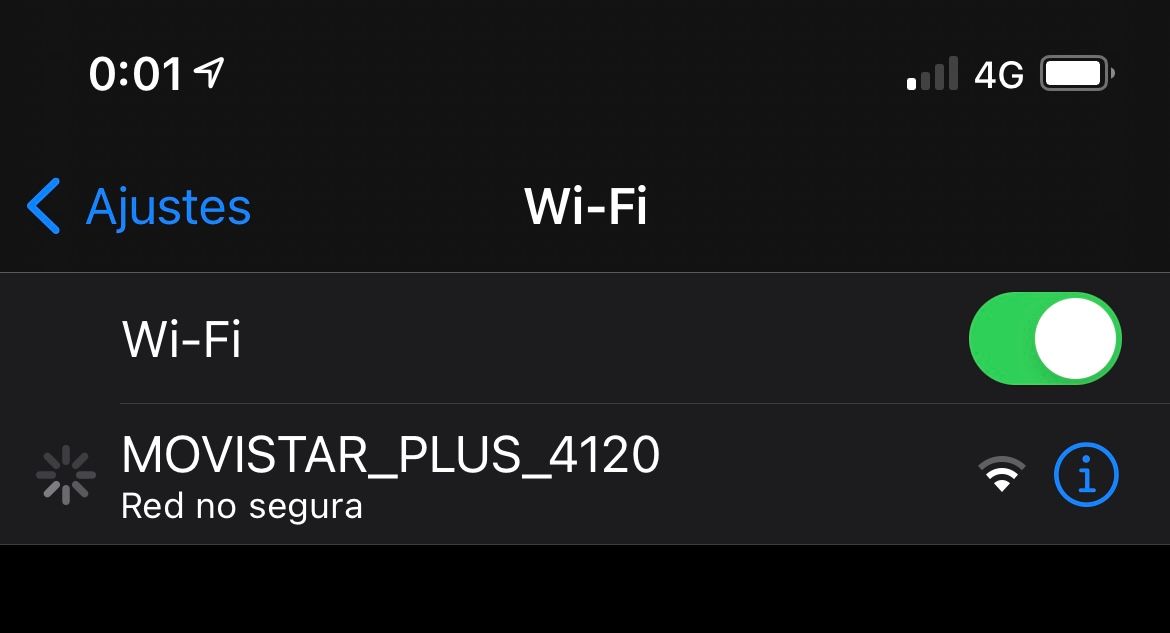The height and width of the screenshot is (633, 1170).
Task: Turn off the Wi-Fi switch
Action: [1044, 338]
